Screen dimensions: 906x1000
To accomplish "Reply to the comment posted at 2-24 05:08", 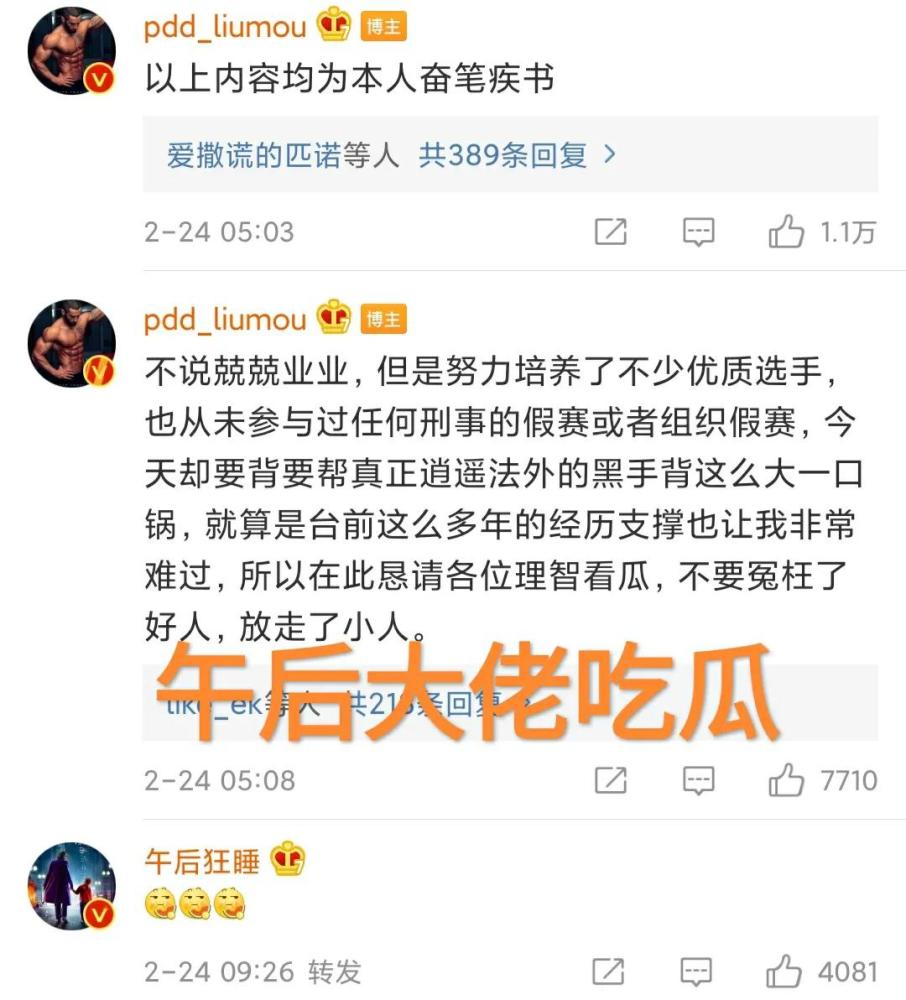I will [698, 780].
